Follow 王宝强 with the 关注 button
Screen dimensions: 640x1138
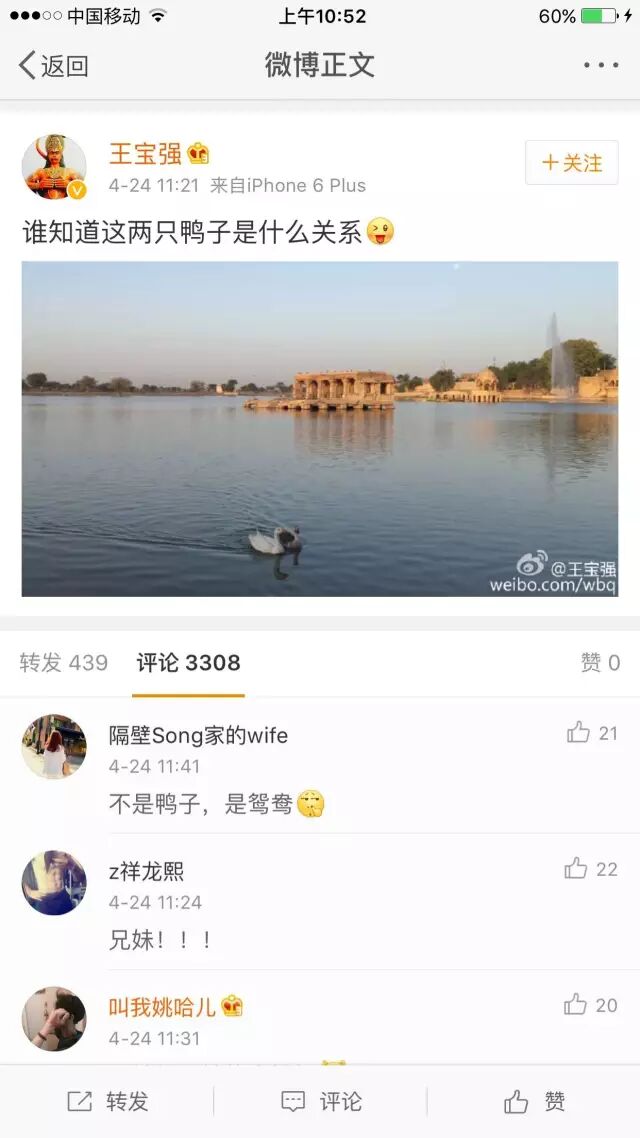tap(572, 163)
